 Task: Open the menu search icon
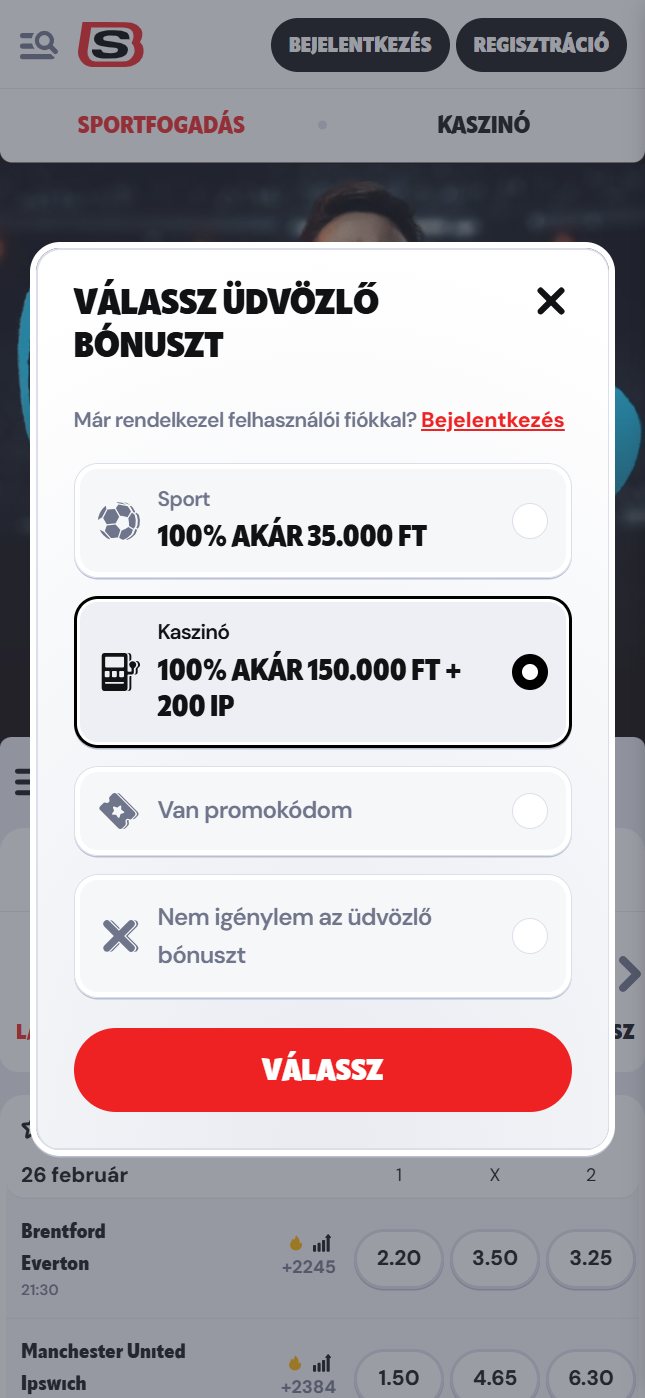pyautogui.click(x=39, y=45)
